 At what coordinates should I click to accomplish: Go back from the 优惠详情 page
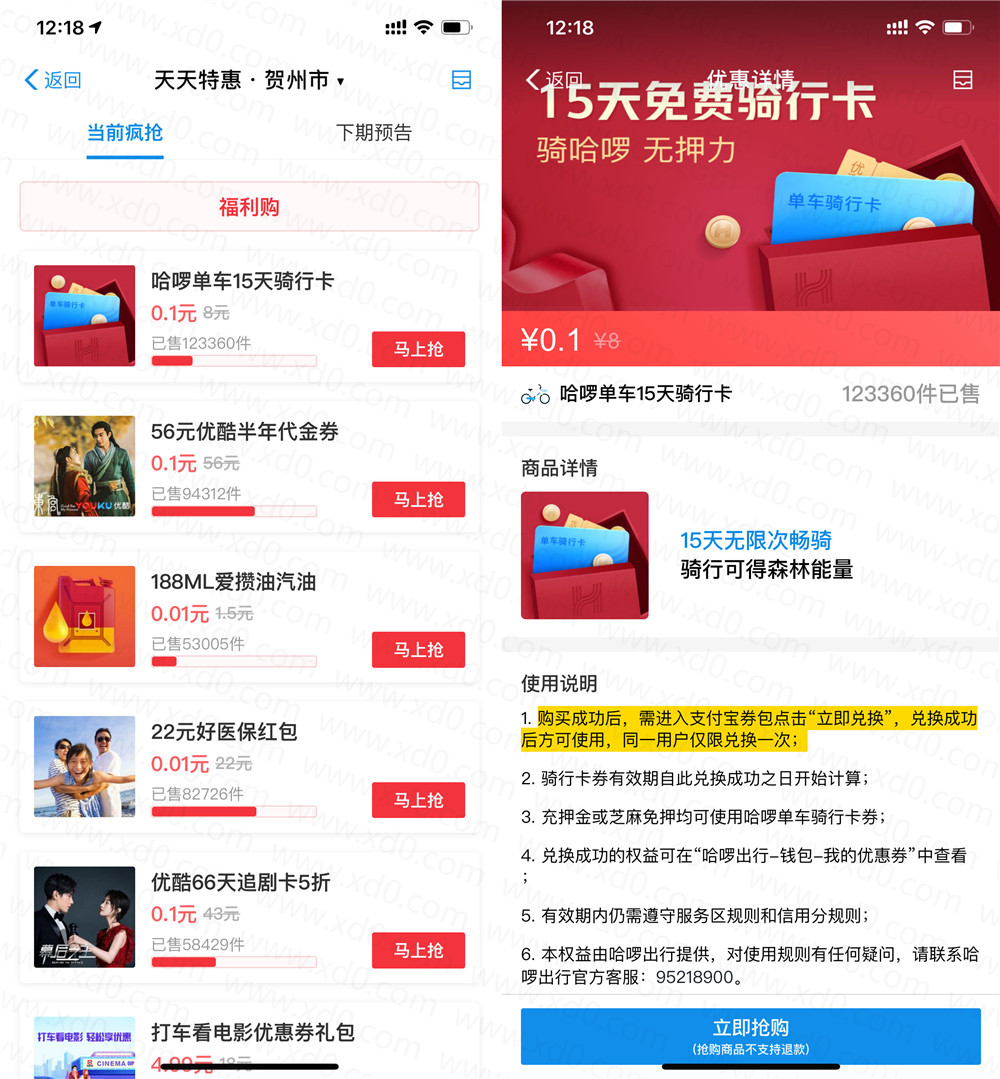click(553, 80)
